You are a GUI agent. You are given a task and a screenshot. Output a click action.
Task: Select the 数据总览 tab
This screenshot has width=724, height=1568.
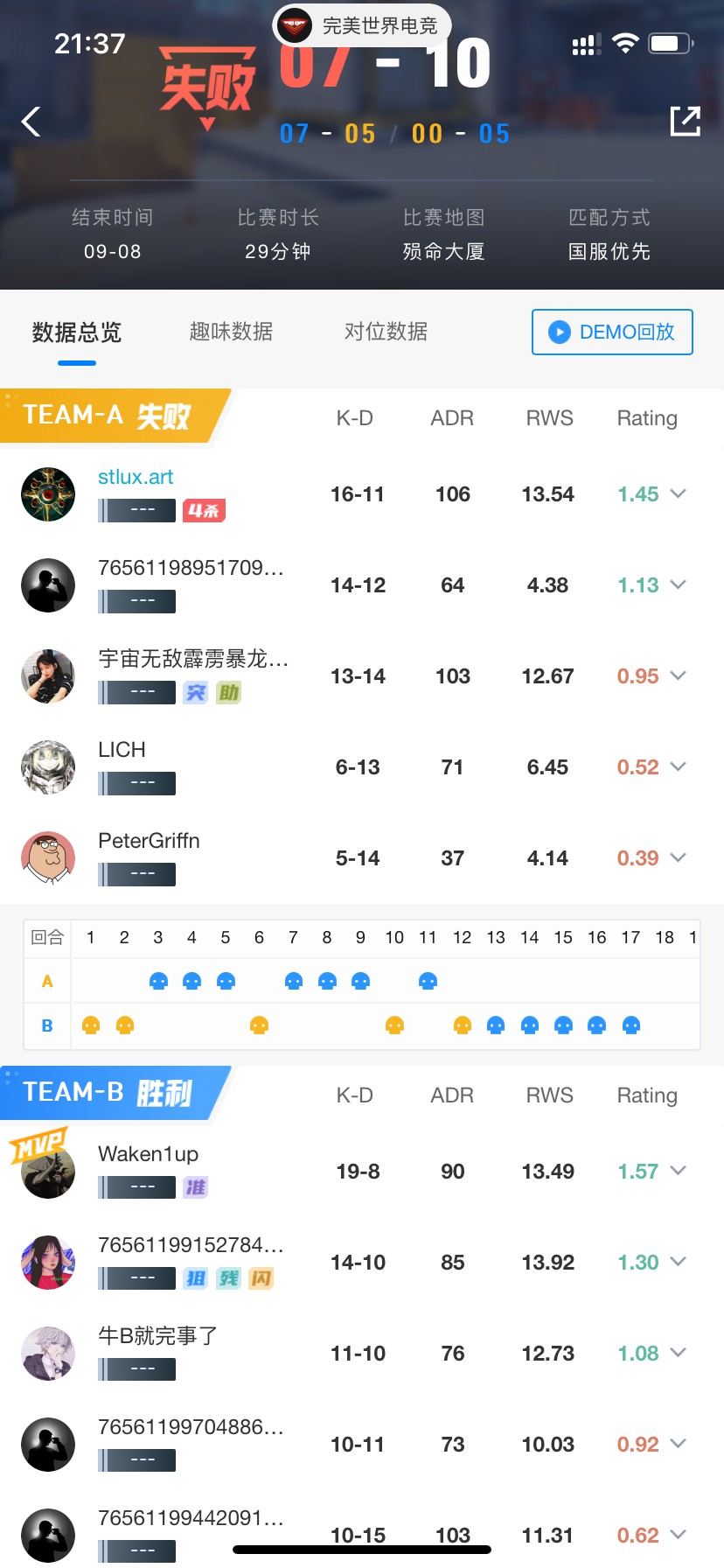click(x=77, y=332)
